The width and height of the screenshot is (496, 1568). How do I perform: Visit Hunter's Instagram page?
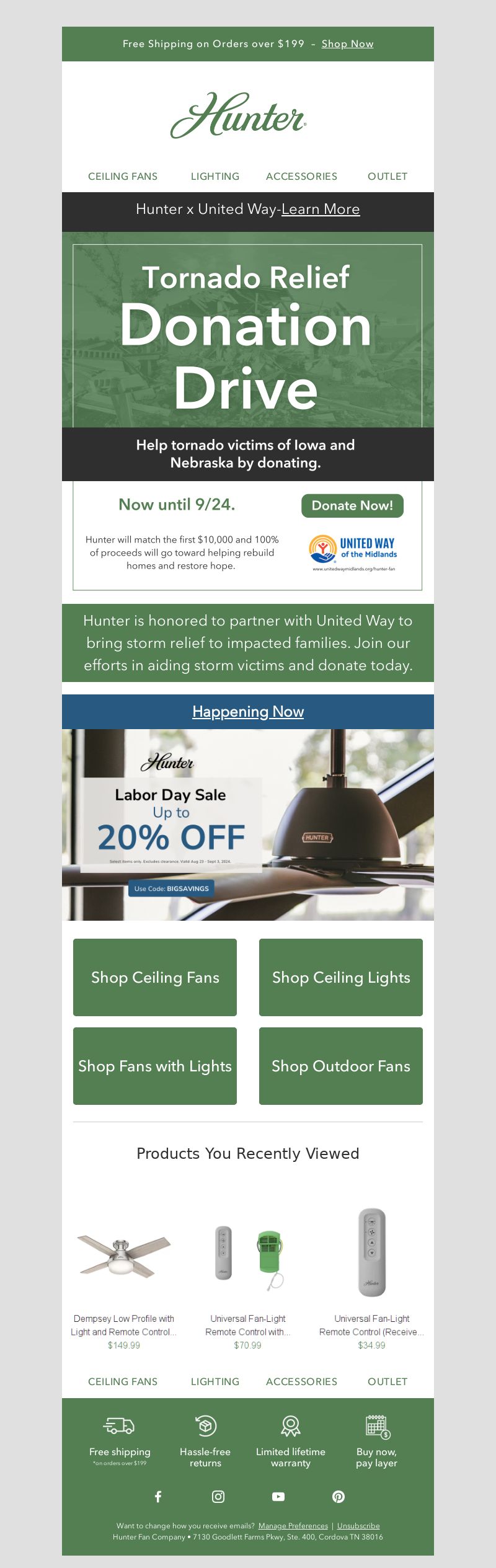pyautogui.click(x=218, y=1497)
